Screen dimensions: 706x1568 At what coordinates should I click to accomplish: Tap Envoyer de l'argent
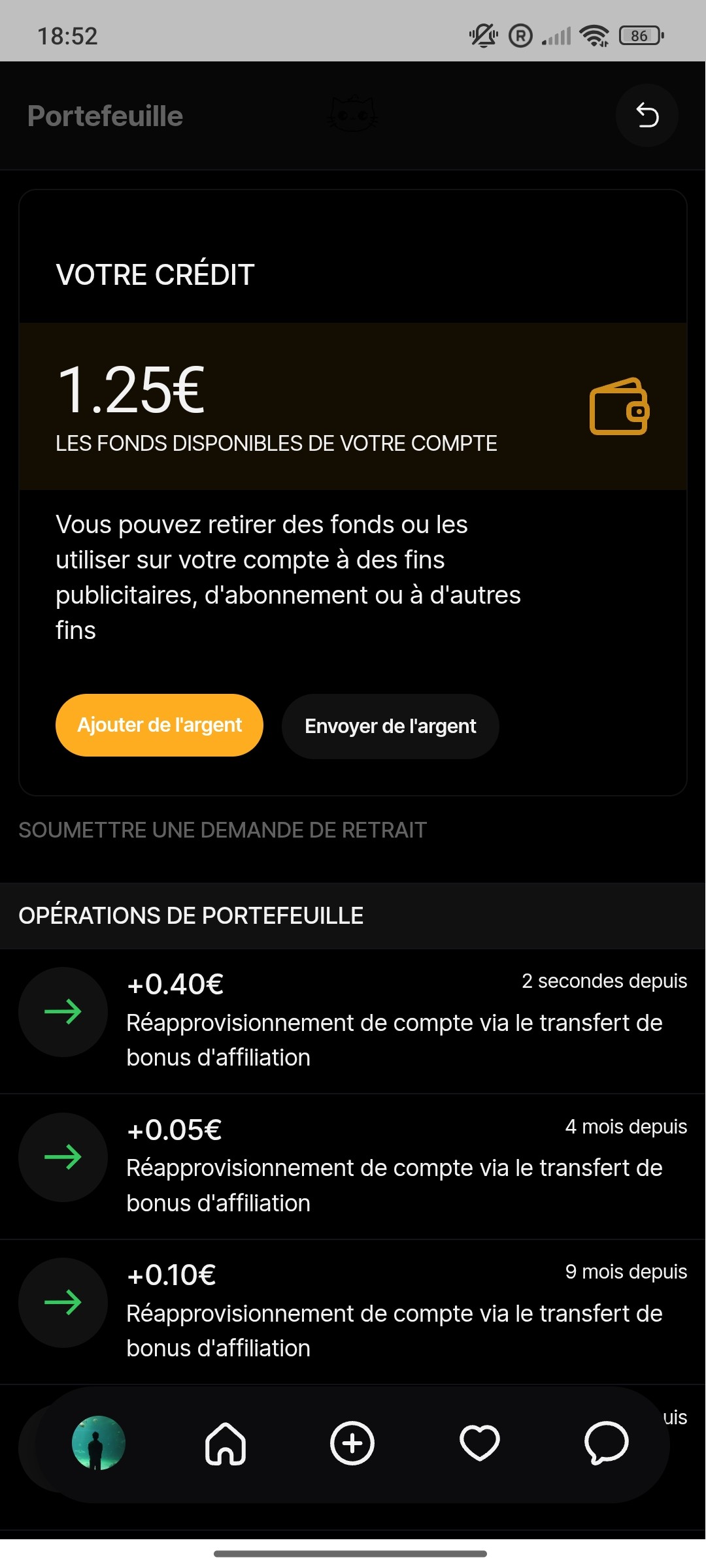tap(390, 726)
